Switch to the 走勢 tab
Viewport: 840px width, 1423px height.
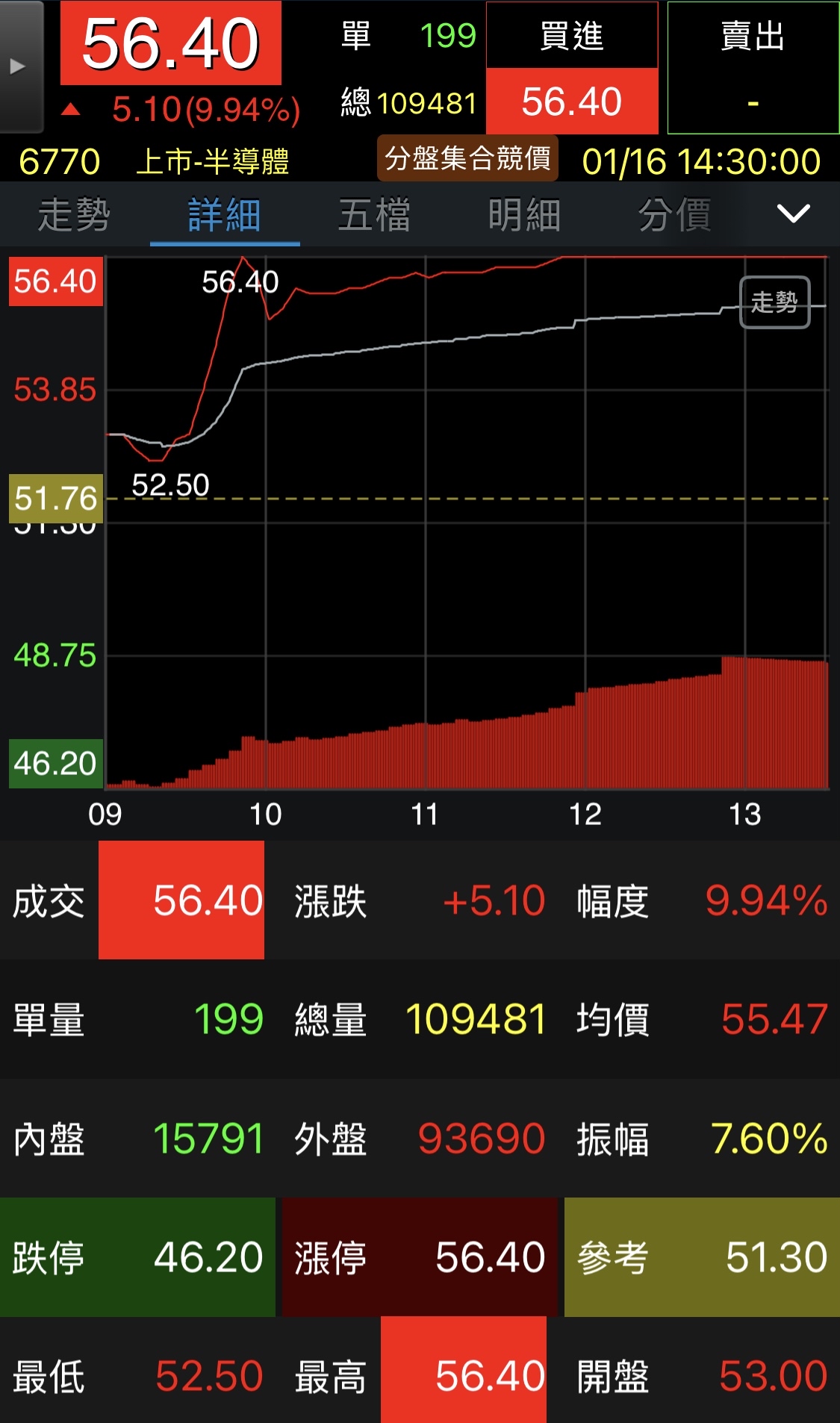point(75,215)
